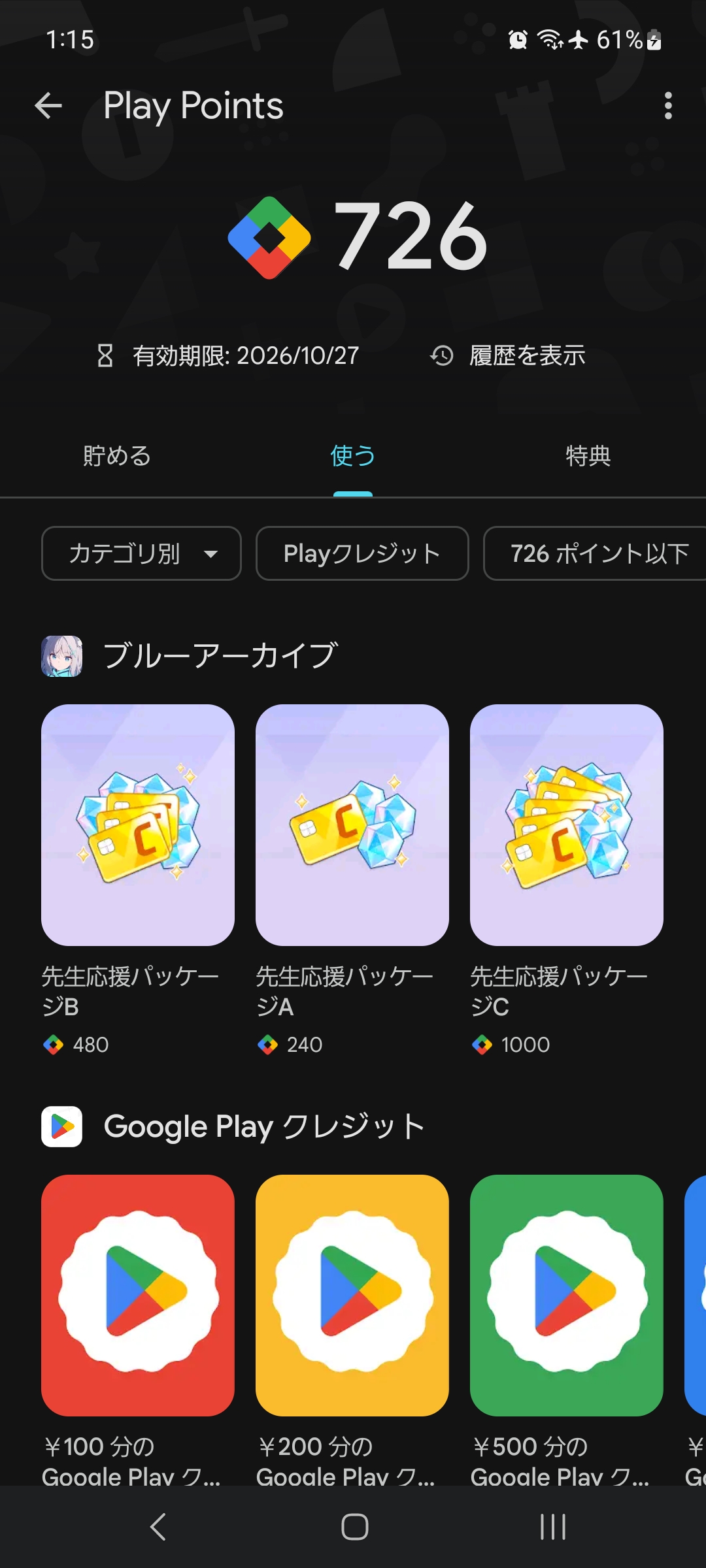Choose the ¥100 Google Play credit card

(138, 1296)
